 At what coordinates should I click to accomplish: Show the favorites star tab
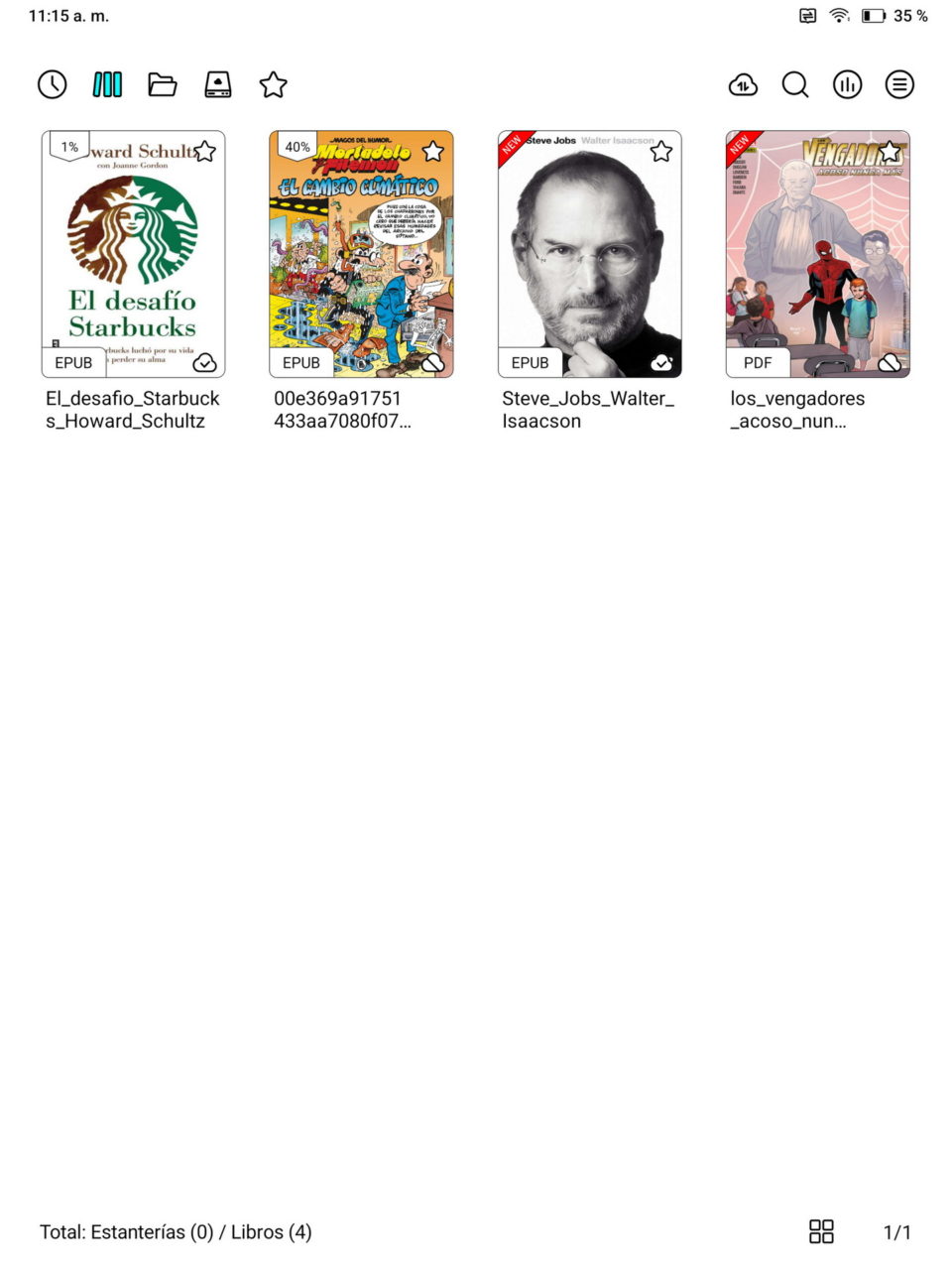coord(273,84)
